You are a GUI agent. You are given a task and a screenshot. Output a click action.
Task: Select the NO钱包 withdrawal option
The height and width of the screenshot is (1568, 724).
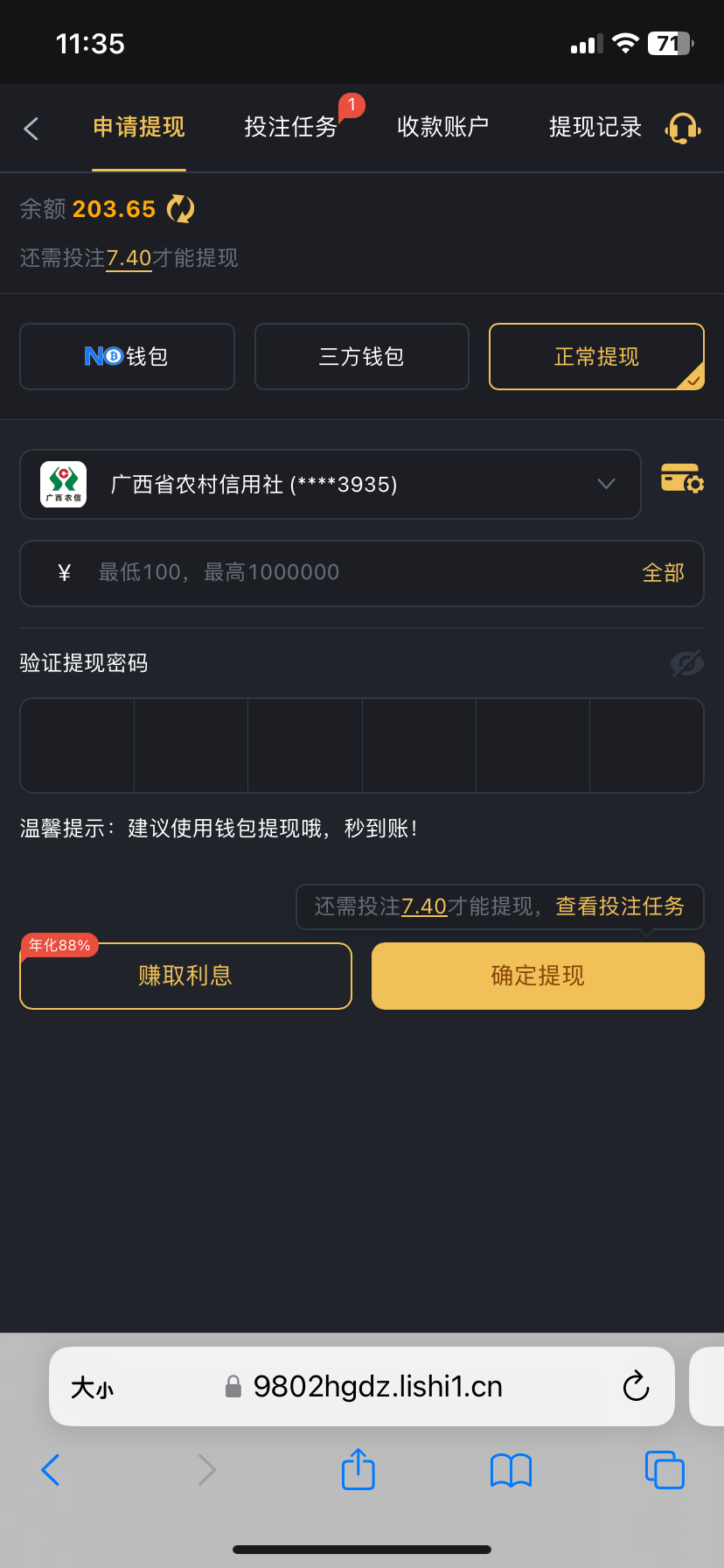tap(127, 357)
